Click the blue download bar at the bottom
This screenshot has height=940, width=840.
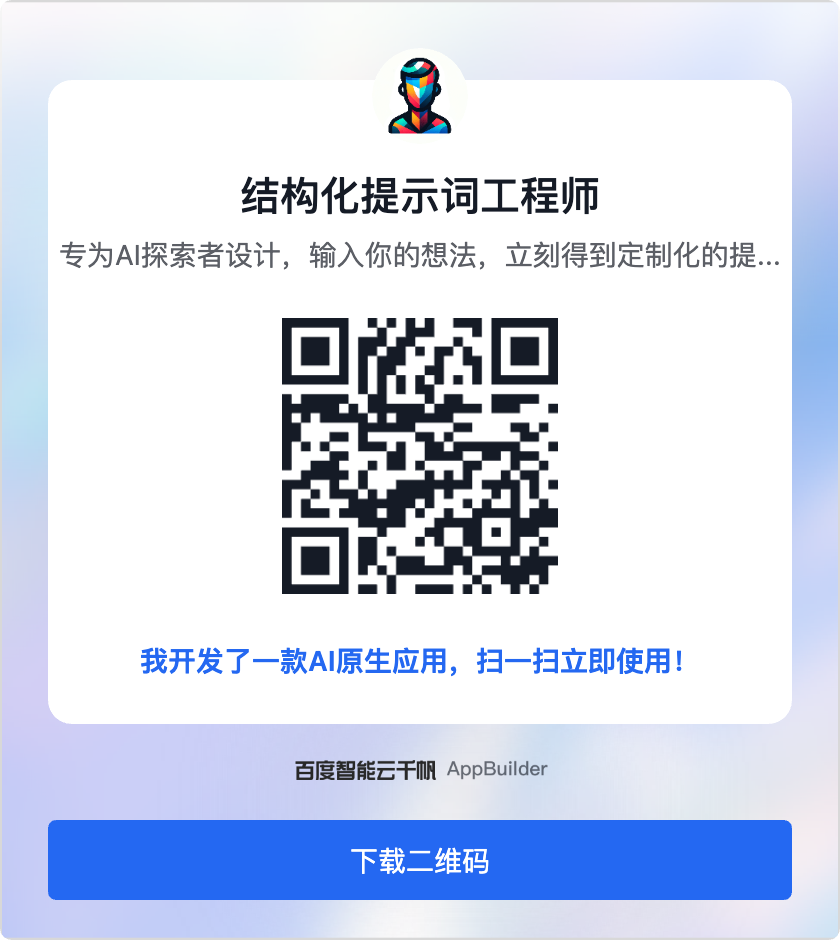(420, 860)
